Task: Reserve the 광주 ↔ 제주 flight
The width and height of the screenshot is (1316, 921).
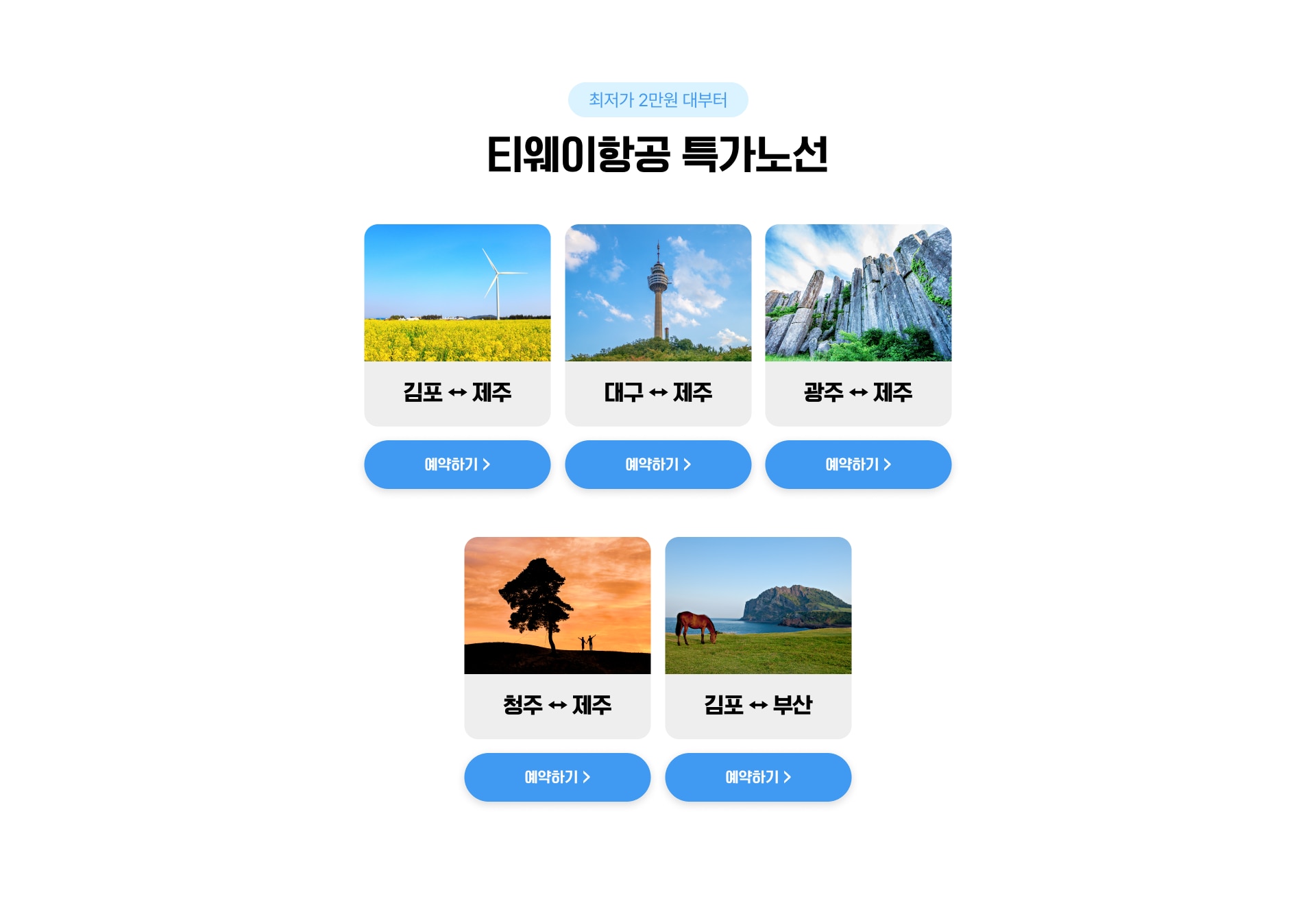Action: (x=858, y=464)
